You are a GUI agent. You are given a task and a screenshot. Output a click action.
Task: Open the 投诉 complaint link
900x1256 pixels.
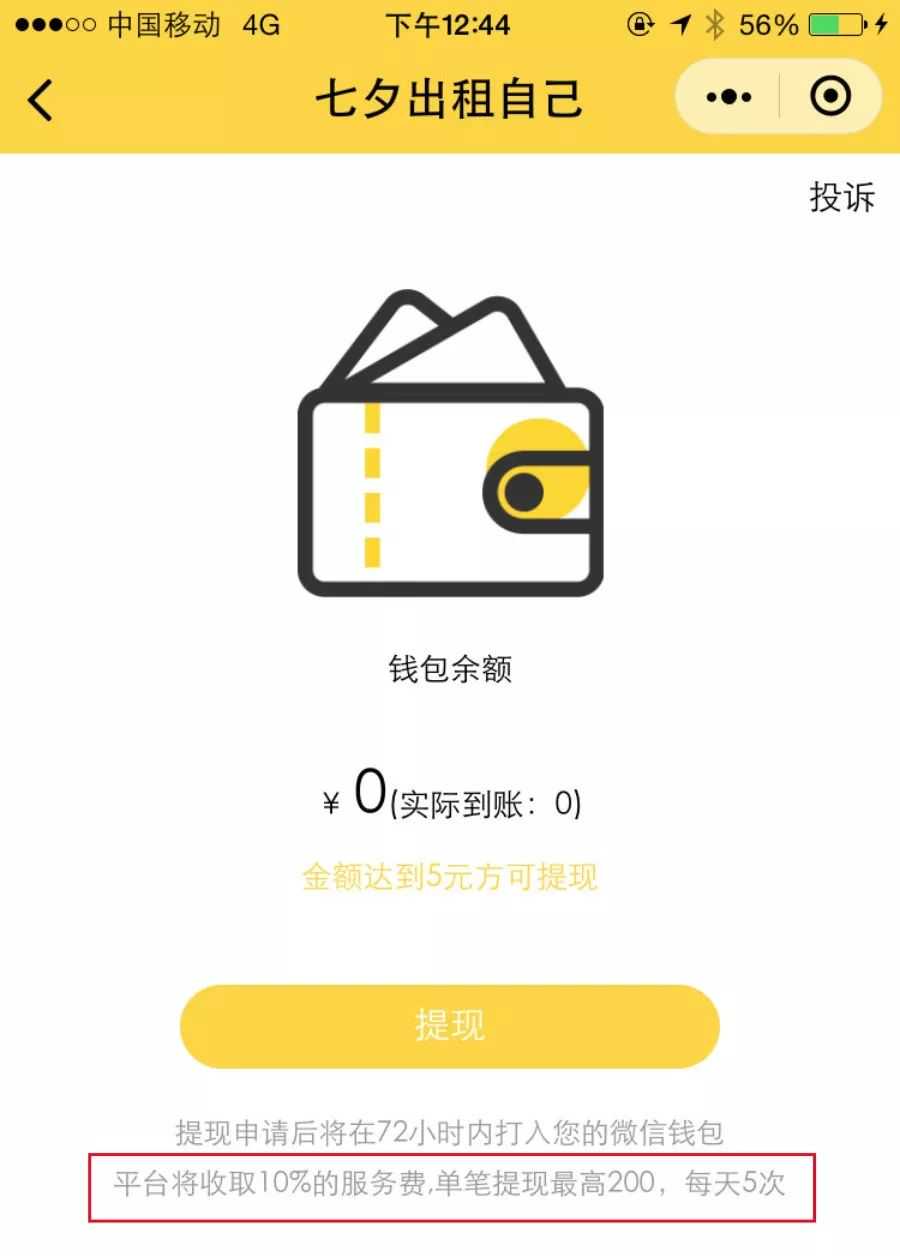point(841,197)
